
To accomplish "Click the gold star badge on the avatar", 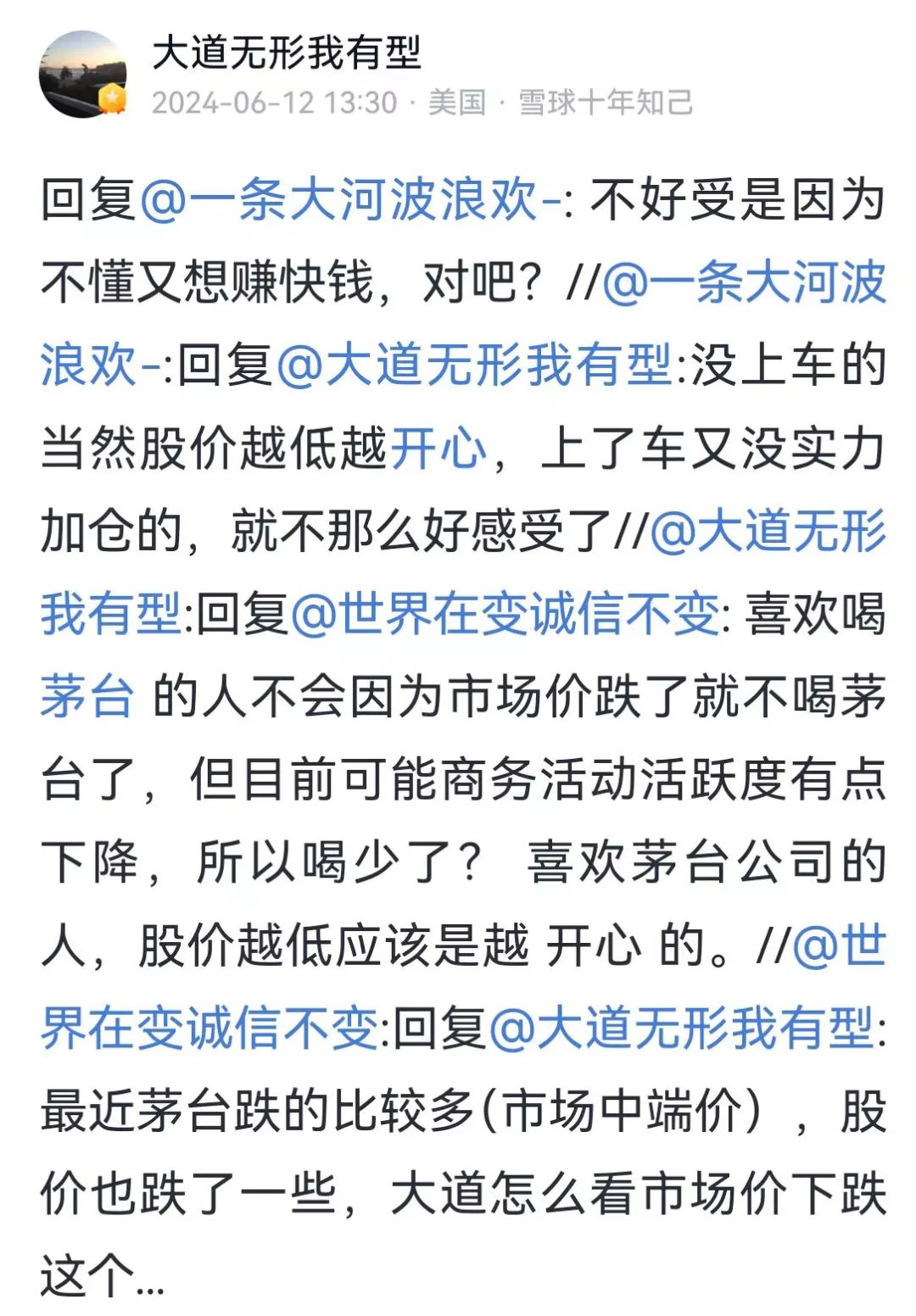I will click(113, 99).
